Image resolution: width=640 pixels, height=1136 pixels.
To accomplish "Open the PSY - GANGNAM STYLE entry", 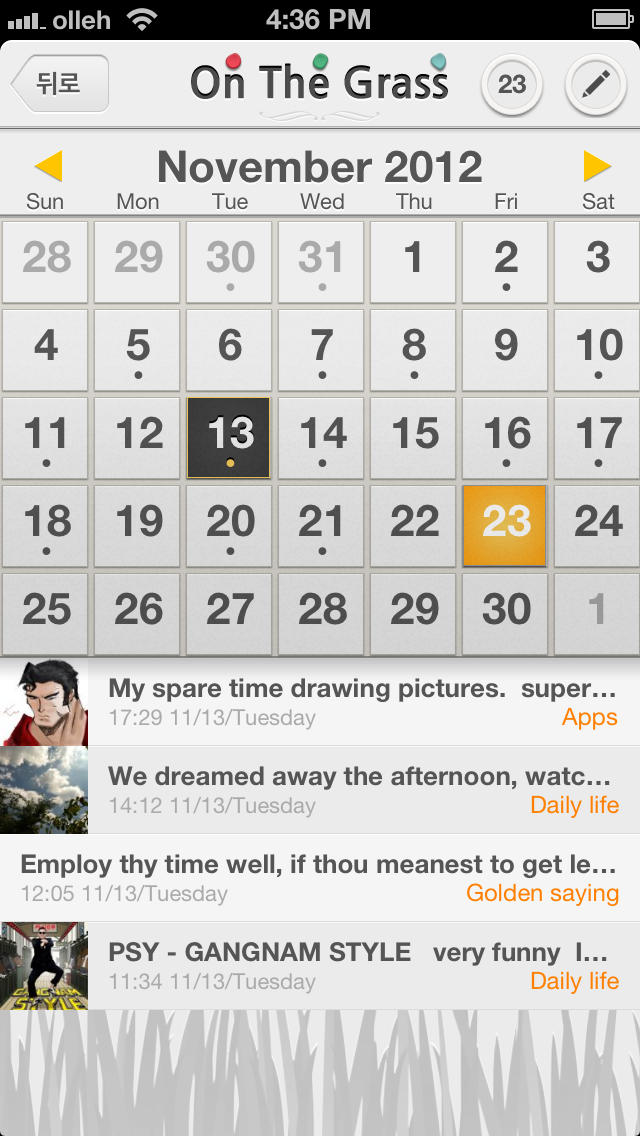I will click(320, 966).
